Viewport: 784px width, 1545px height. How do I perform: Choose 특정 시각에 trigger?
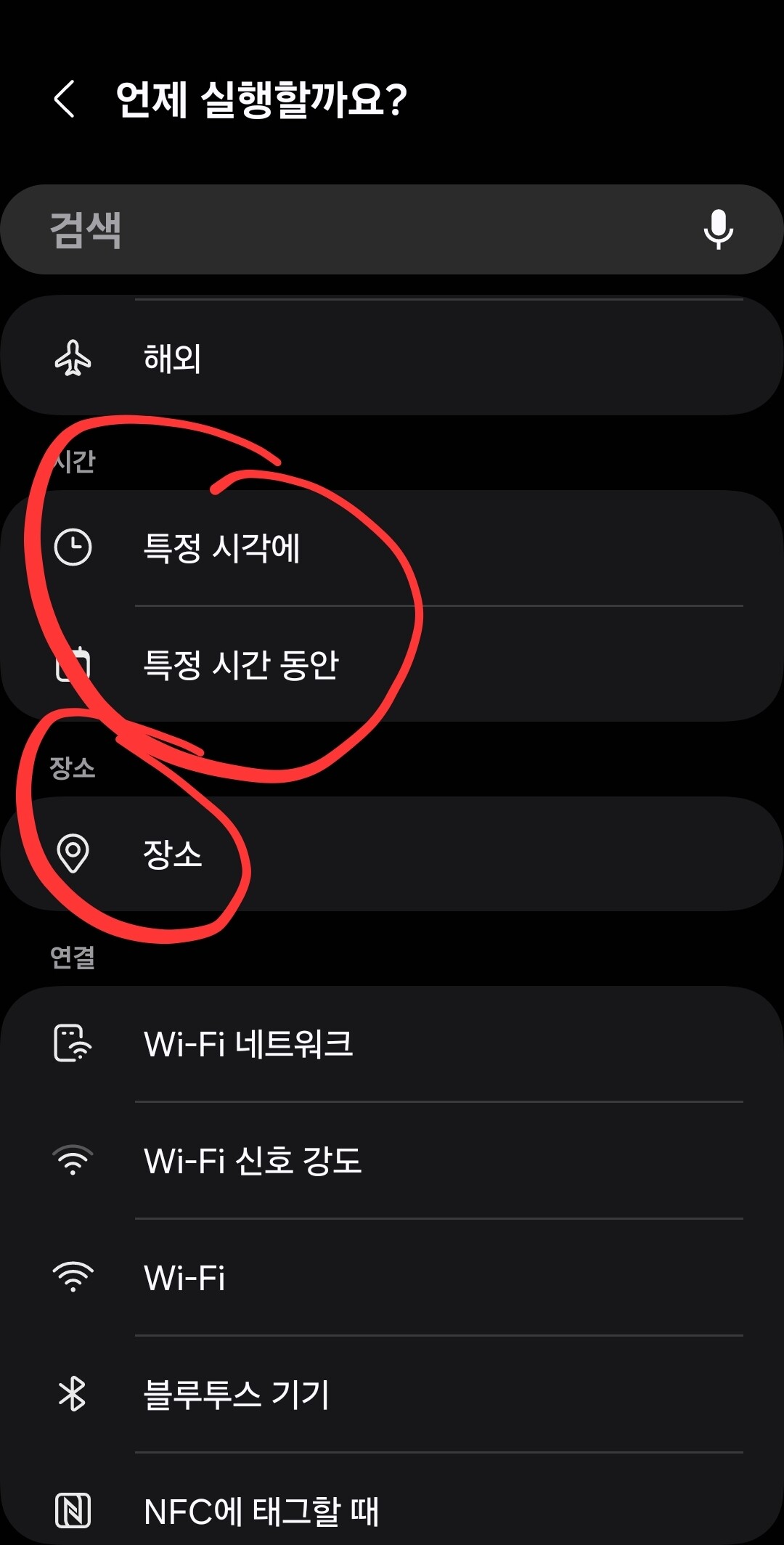pos(392,547)
